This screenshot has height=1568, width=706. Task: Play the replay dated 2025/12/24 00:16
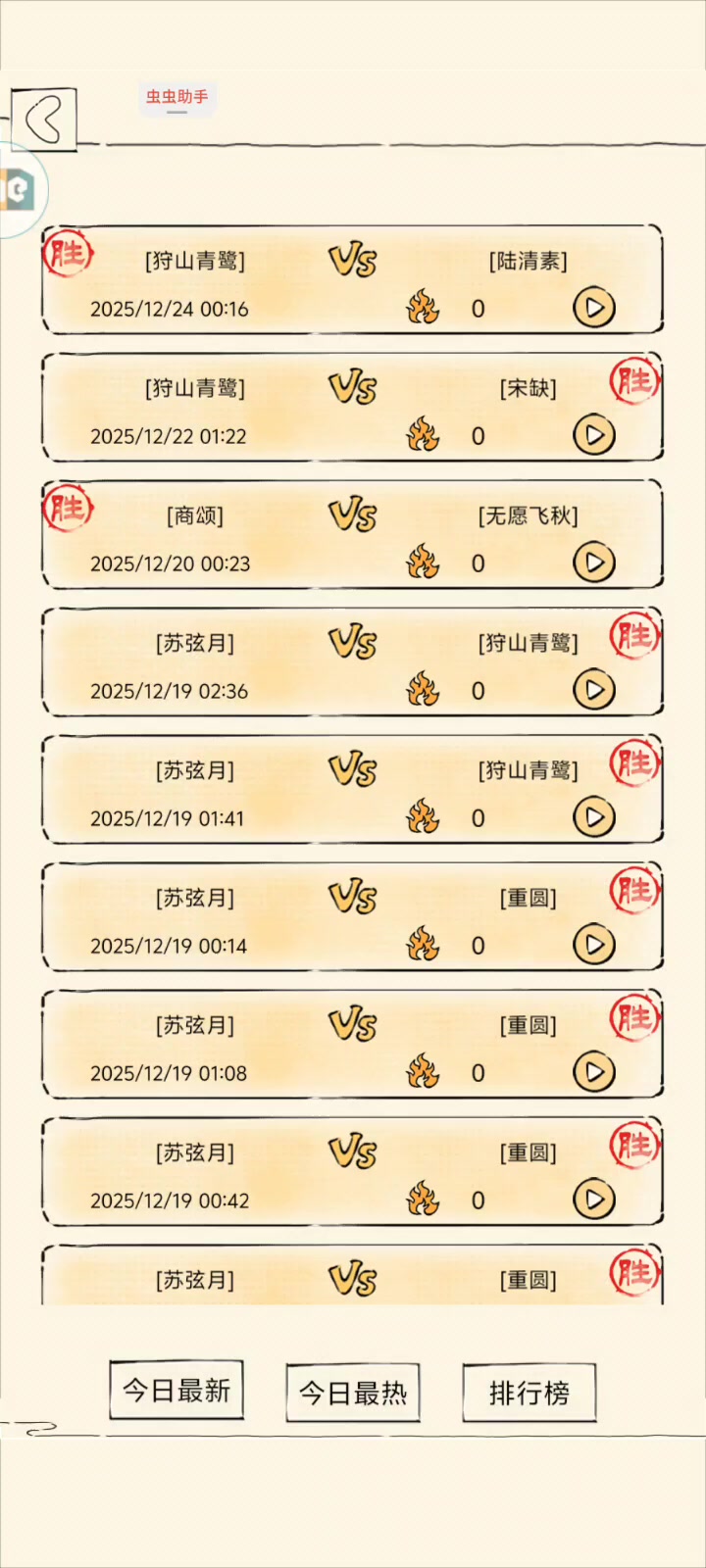(593, 308)
